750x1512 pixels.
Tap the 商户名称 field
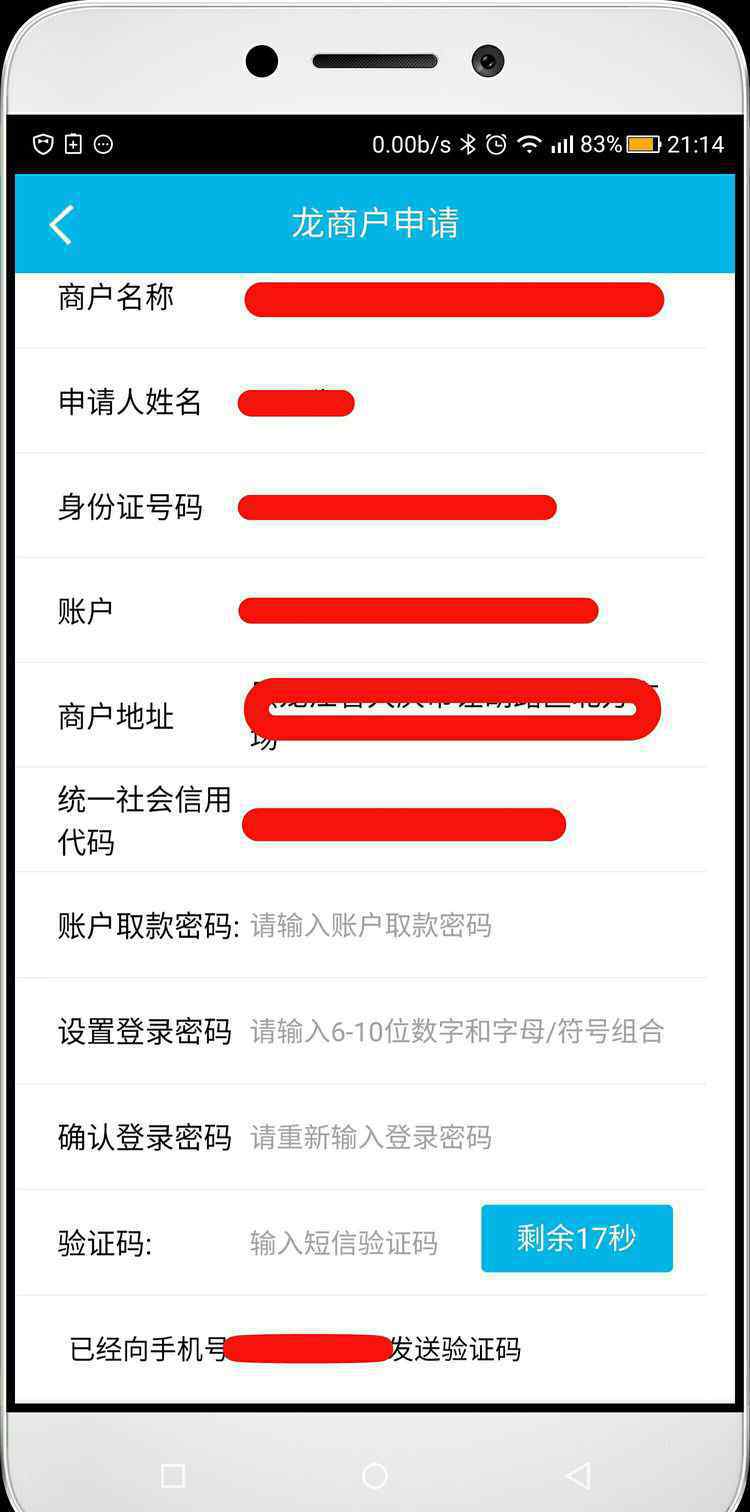pyautogui.click(x=454, y=299)
